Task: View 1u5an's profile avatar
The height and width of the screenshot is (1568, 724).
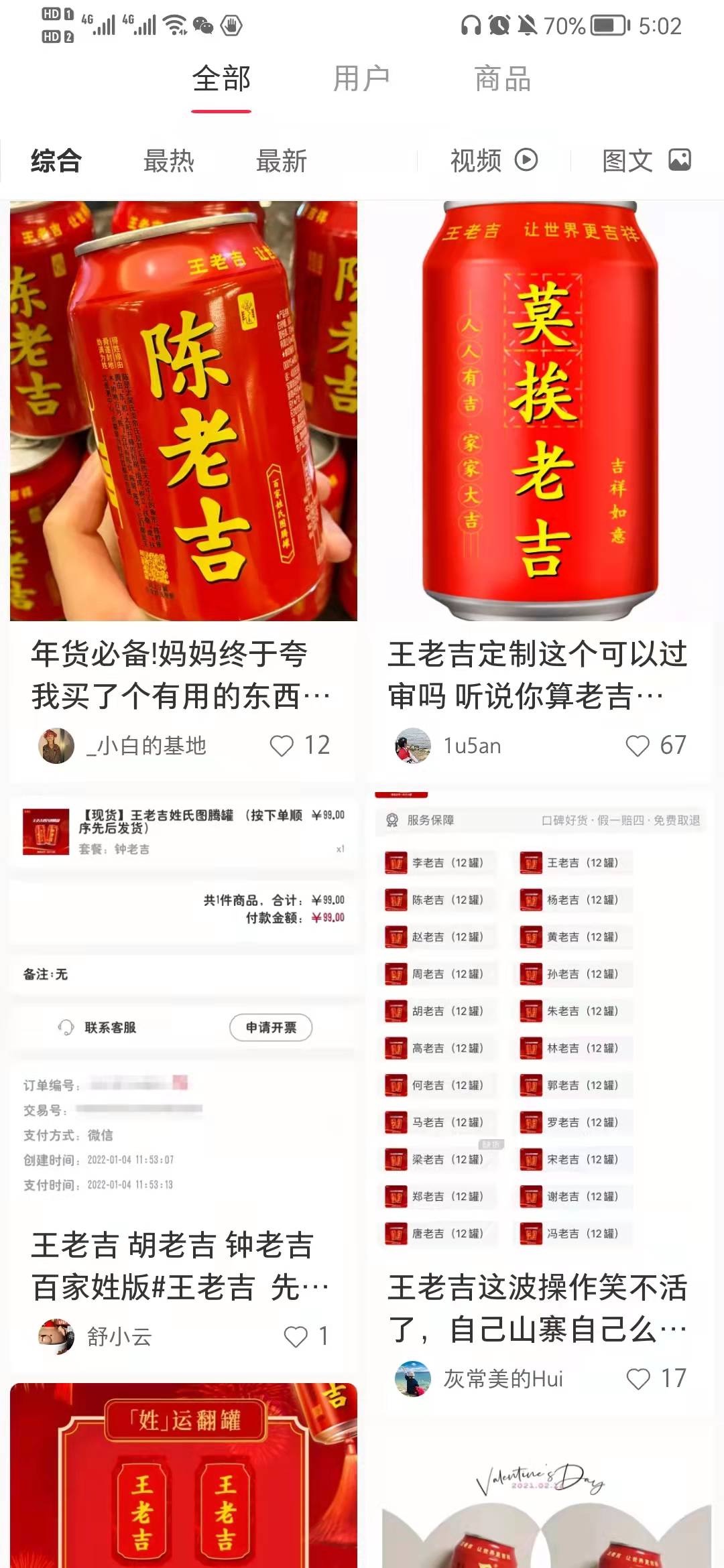Action: tap(412, 746)
